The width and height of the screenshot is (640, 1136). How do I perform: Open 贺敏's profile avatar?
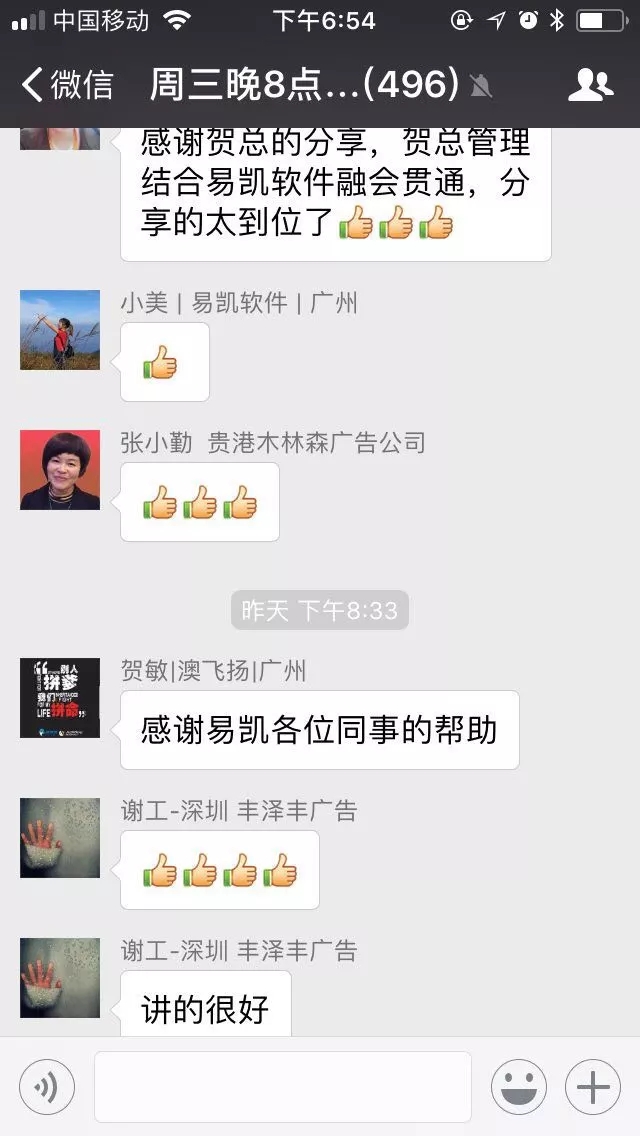(x=60, y=698)
